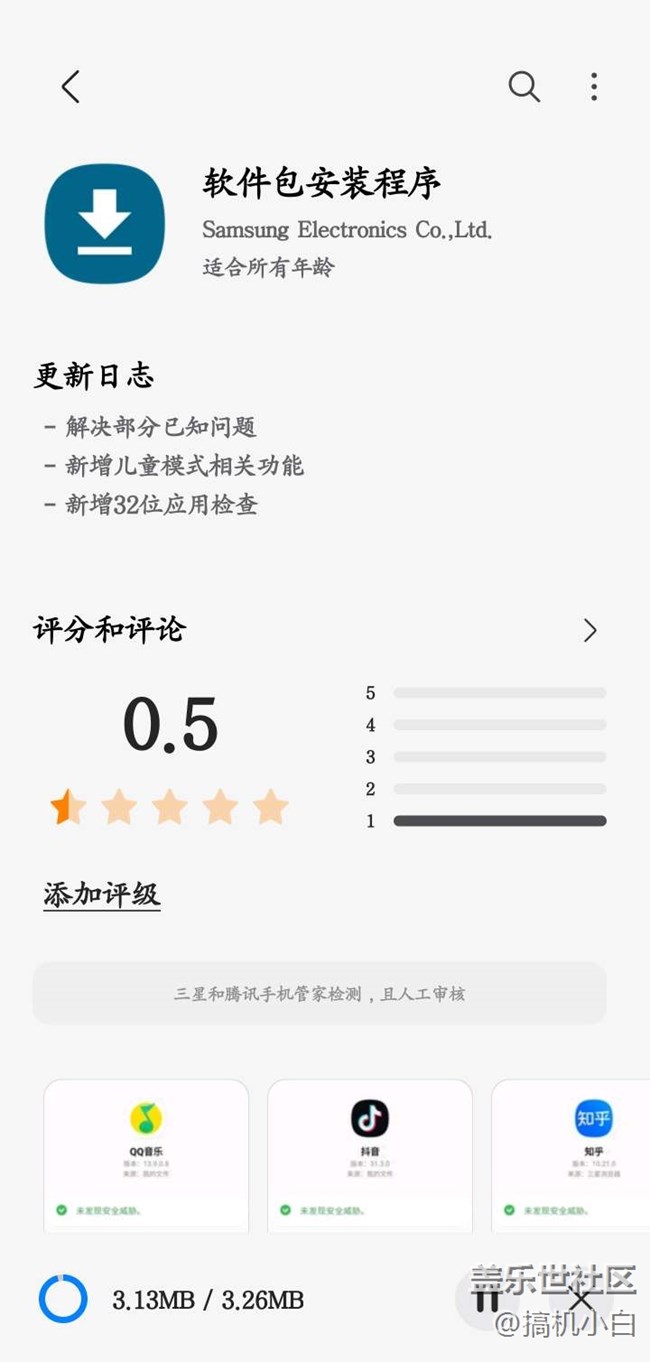Open the 知乎 screenshot preview
The height and width of the screenshot is (1362, 650).
570,1155
